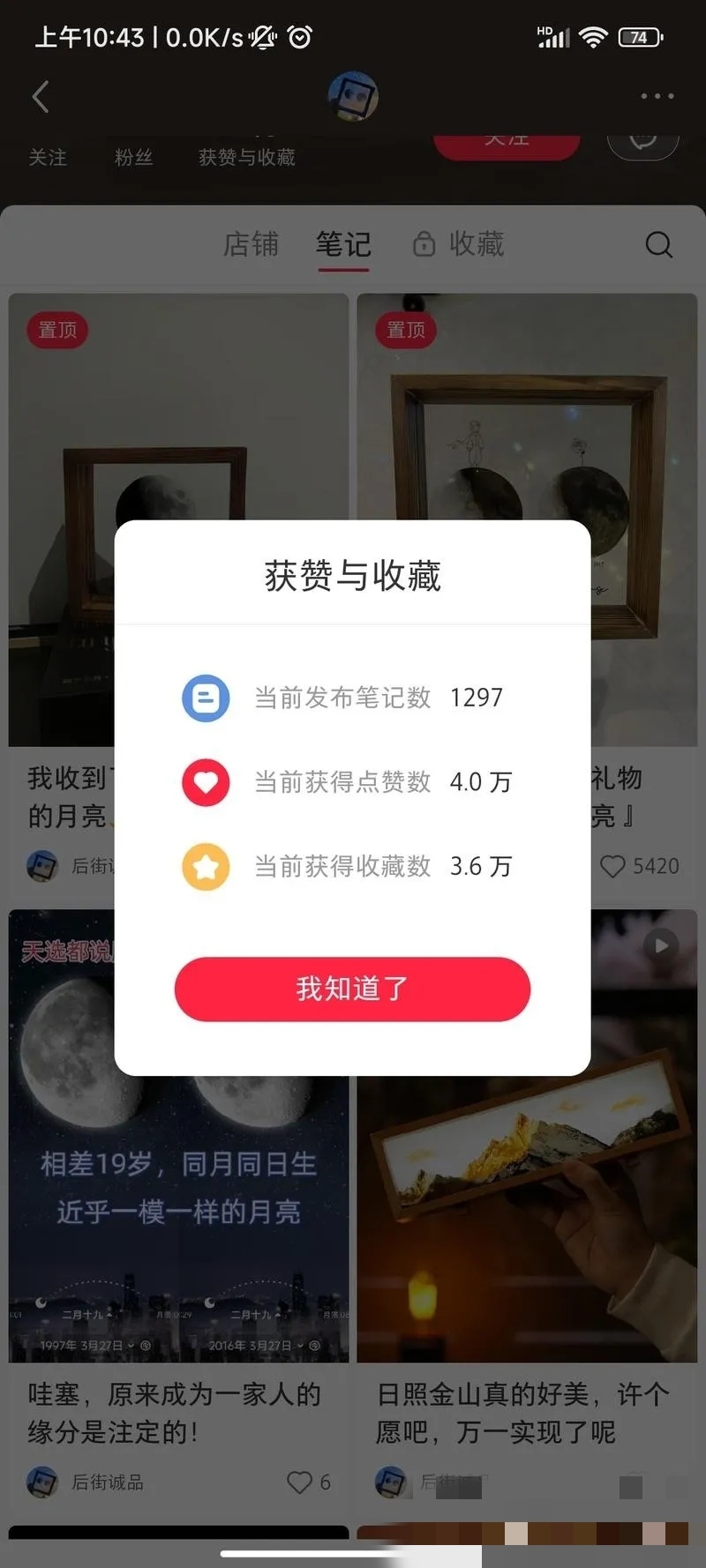Open the 粉丝 fans list
Viewport: 706px width, 1568px height.
coord(133,158)
